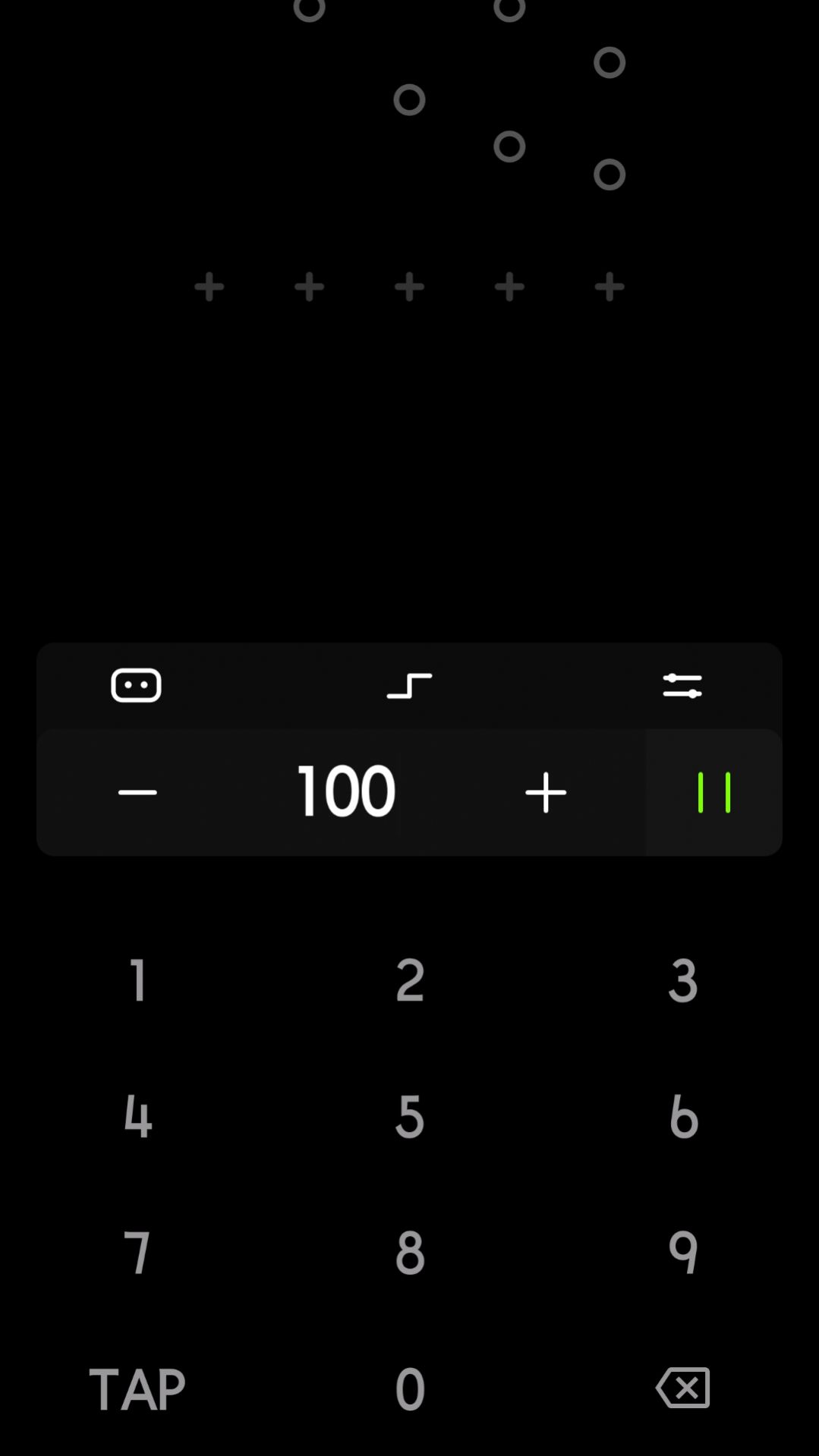Increase the tempo with the plus button
The width and height of the screenshot is (819, 1456).
point(546,792)
